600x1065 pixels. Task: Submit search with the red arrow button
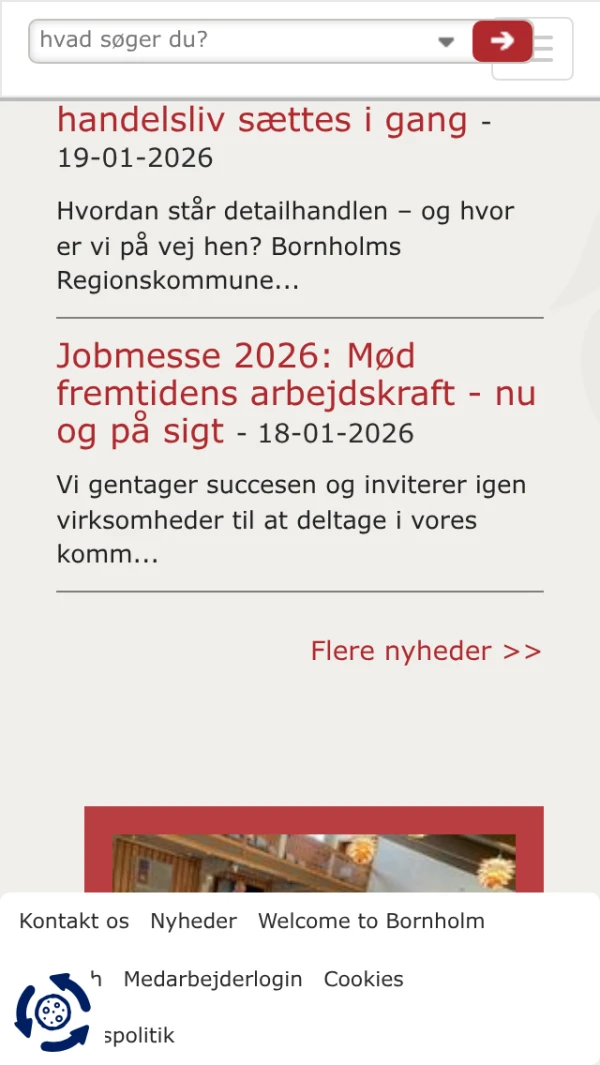tap(502, 41)
